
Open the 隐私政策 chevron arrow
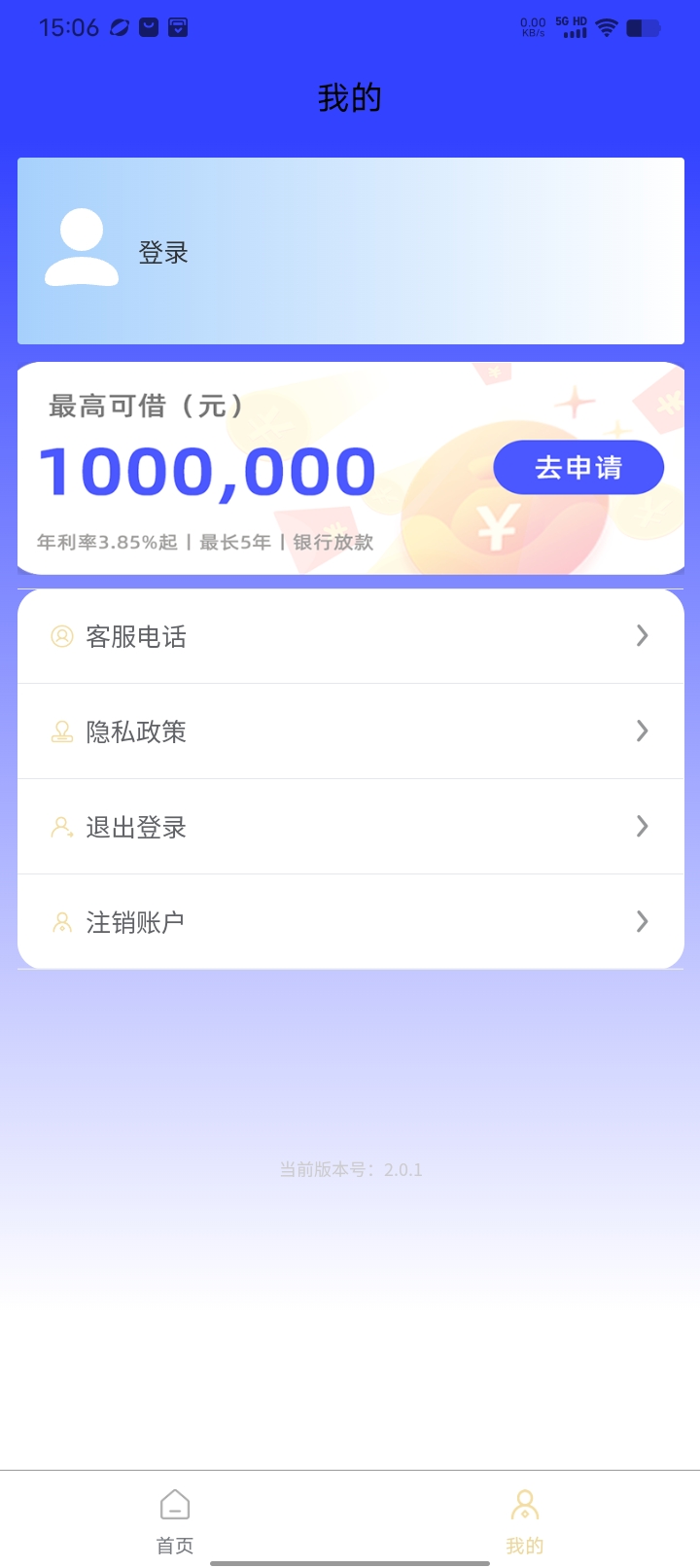pos(642,731)
